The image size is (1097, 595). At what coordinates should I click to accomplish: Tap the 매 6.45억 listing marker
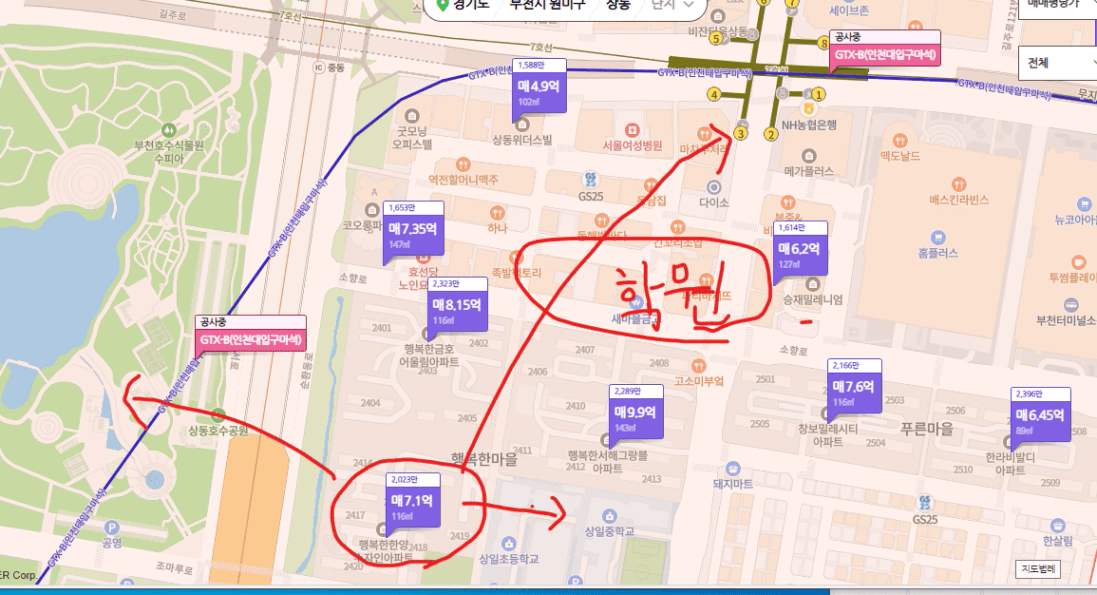[1039, 414]
